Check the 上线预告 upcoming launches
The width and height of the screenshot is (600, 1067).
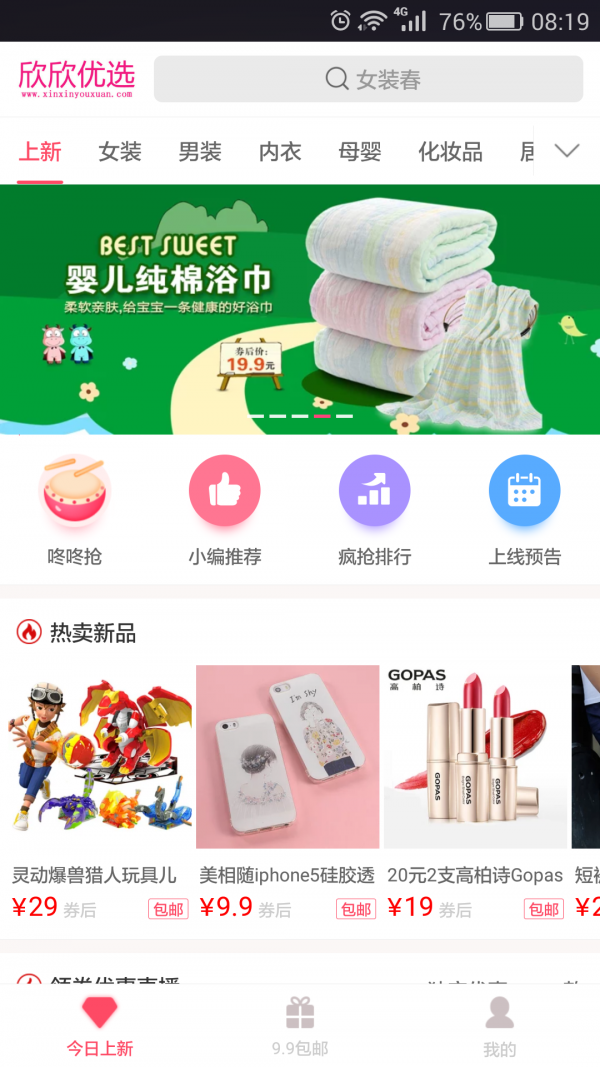[x=525, y=510]
